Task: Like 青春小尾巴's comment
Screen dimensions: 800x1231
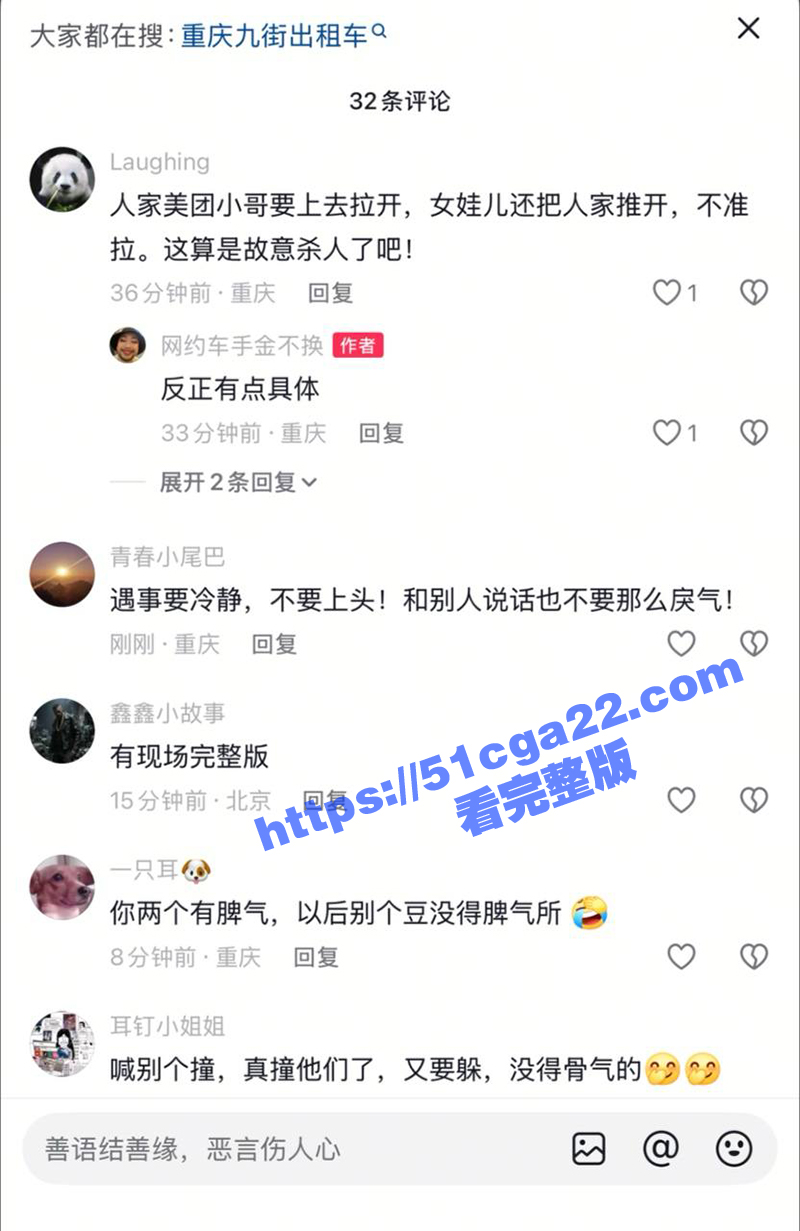Action: click(681, 644)
